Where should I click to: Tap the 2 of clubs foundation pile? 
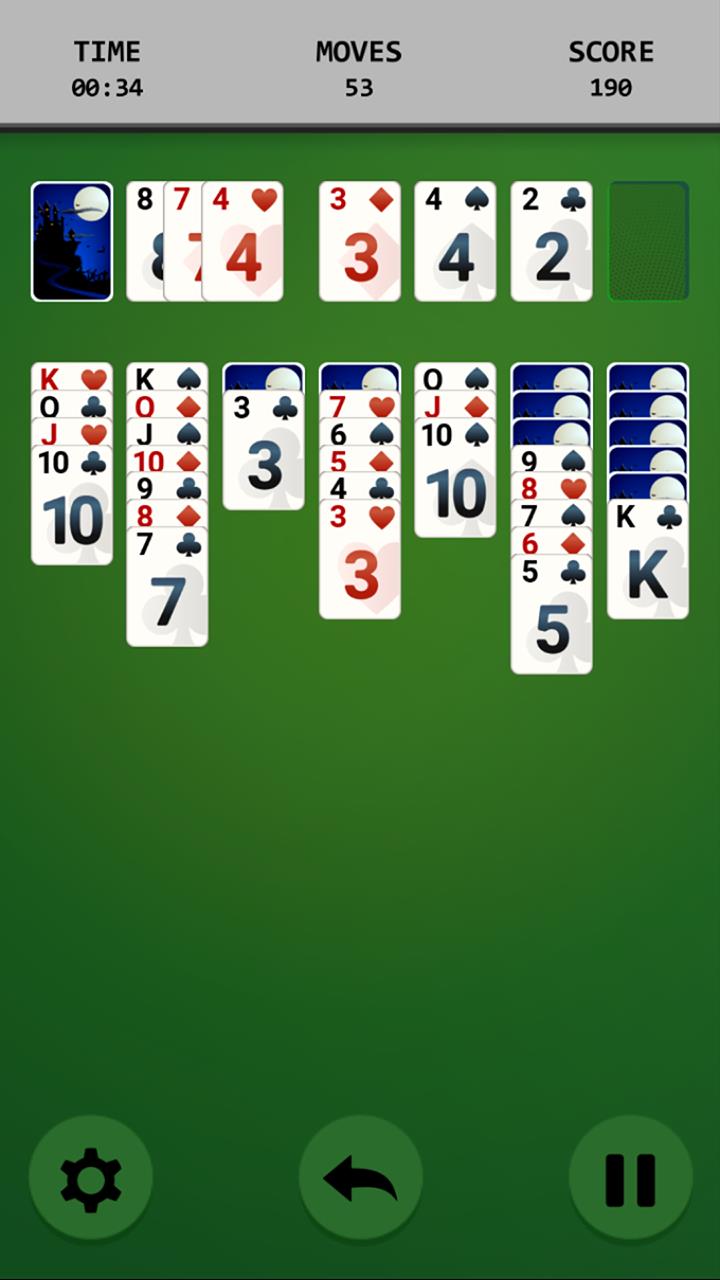(x=552, y=241)
